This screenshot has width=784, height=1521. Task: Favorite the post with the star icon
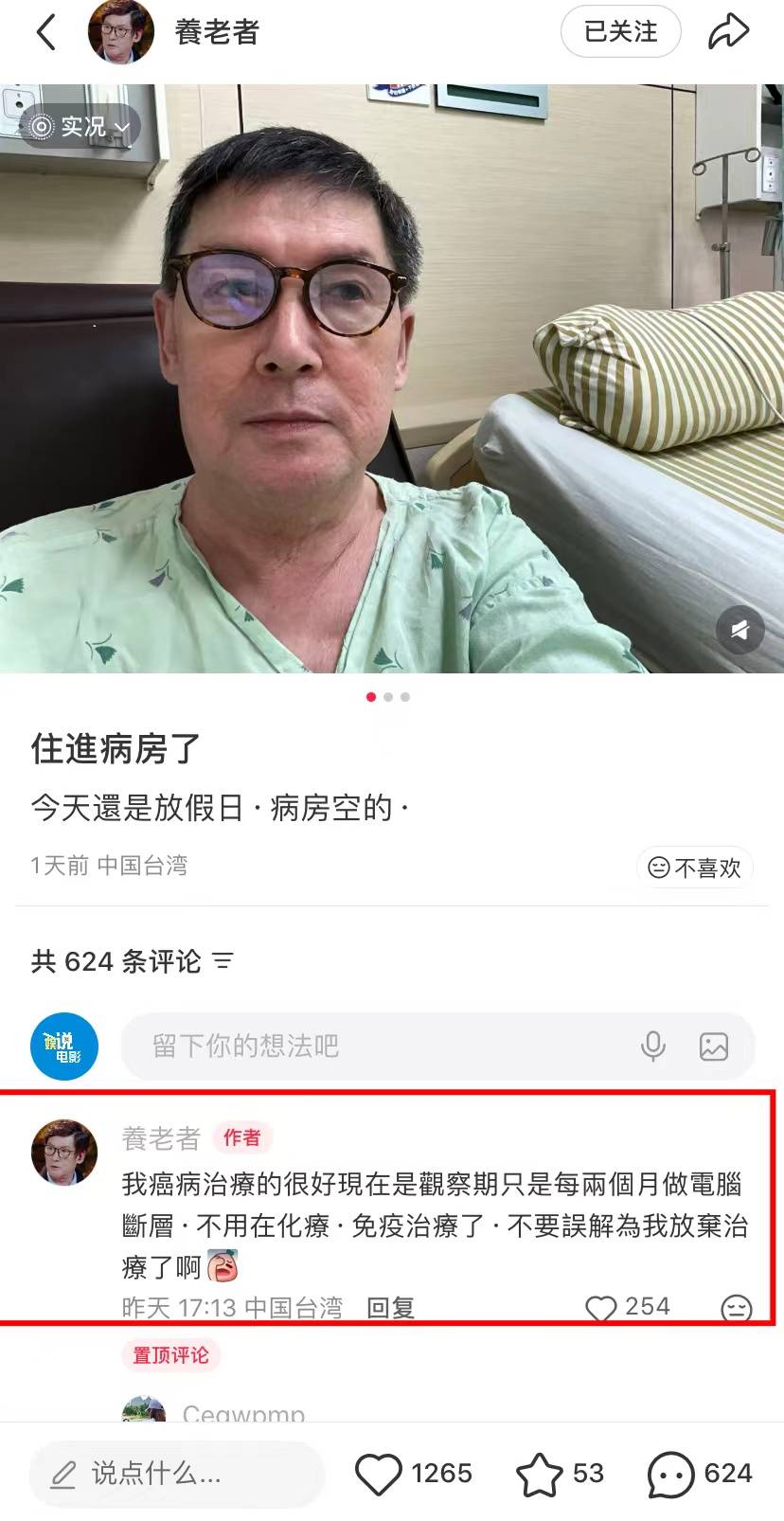(539, 1474)
